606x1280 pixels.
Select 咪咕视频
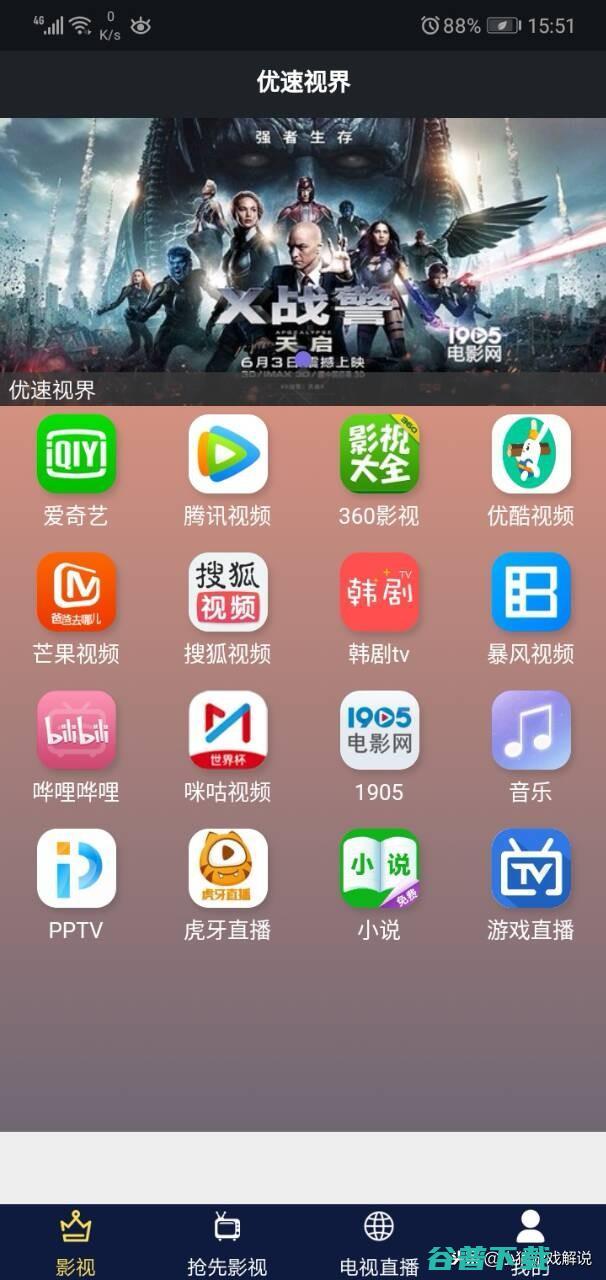click(x=228, y=730)
